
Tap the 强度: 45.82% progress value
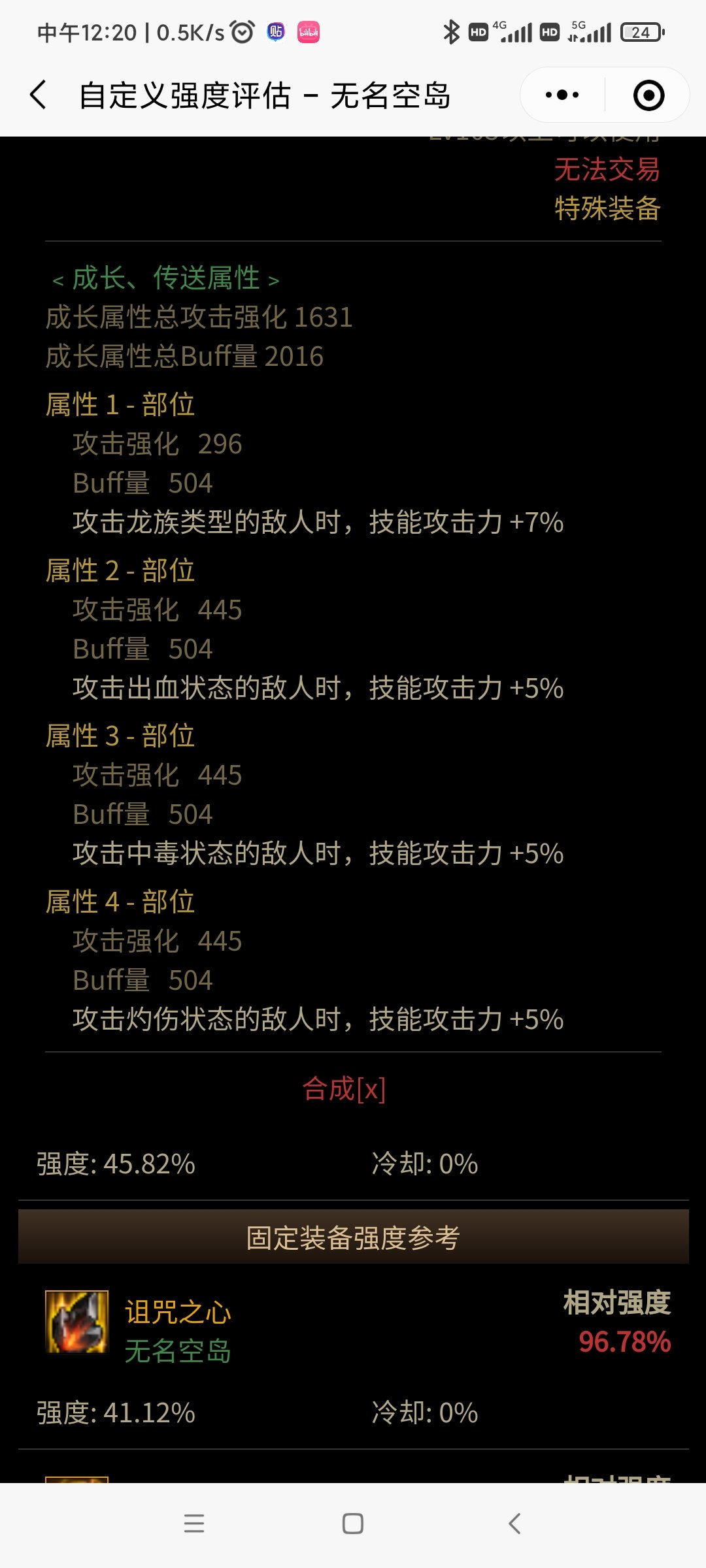tap(116, 1163)
